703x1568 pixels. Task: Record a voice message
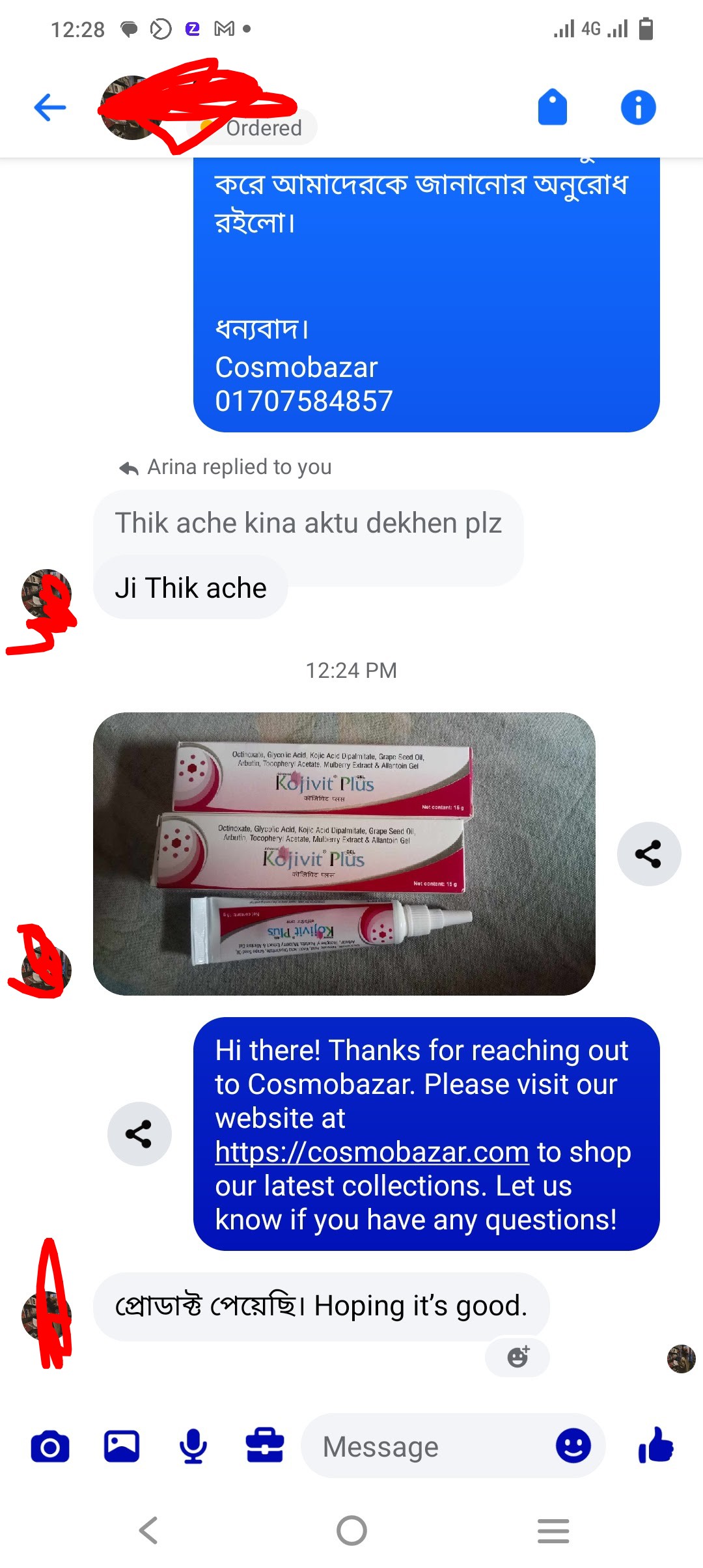pos(193,1447)
